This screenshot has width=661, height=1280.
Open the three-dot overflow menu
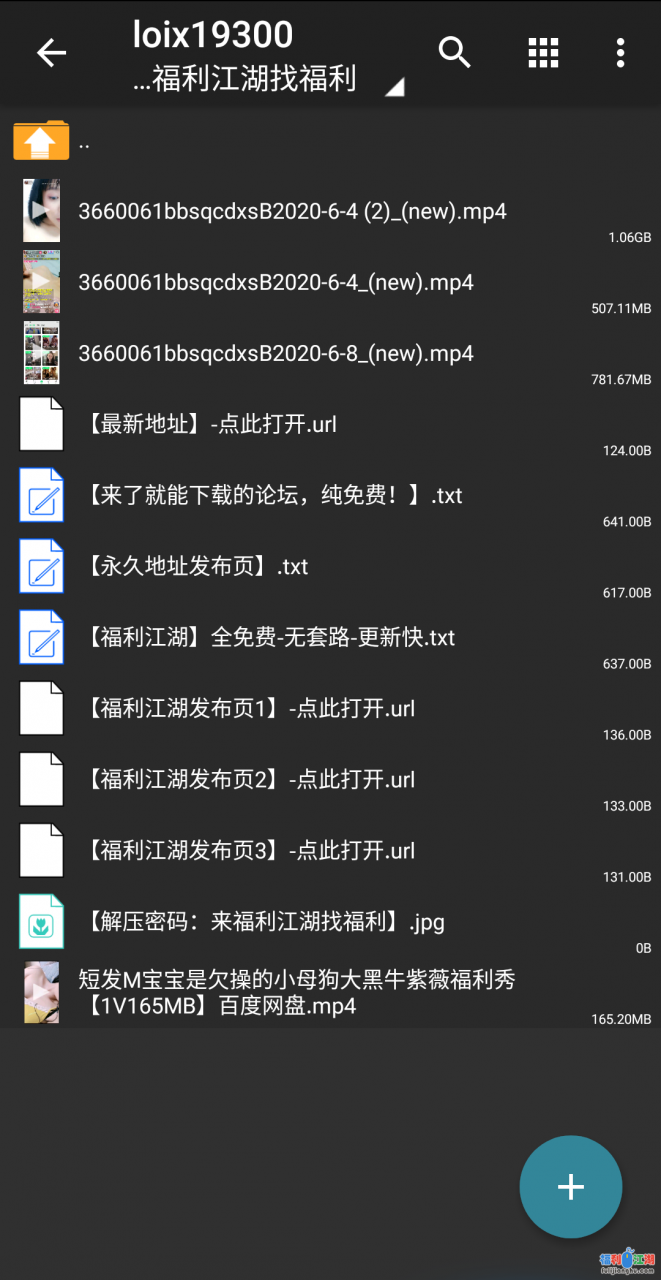click(x=620, y=53)
